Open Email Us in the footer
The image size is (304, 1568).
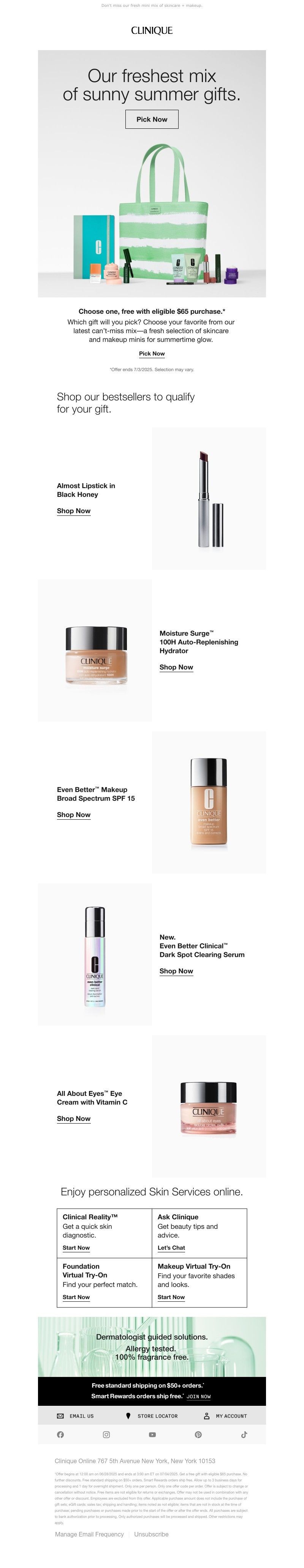click(76, 1416)
